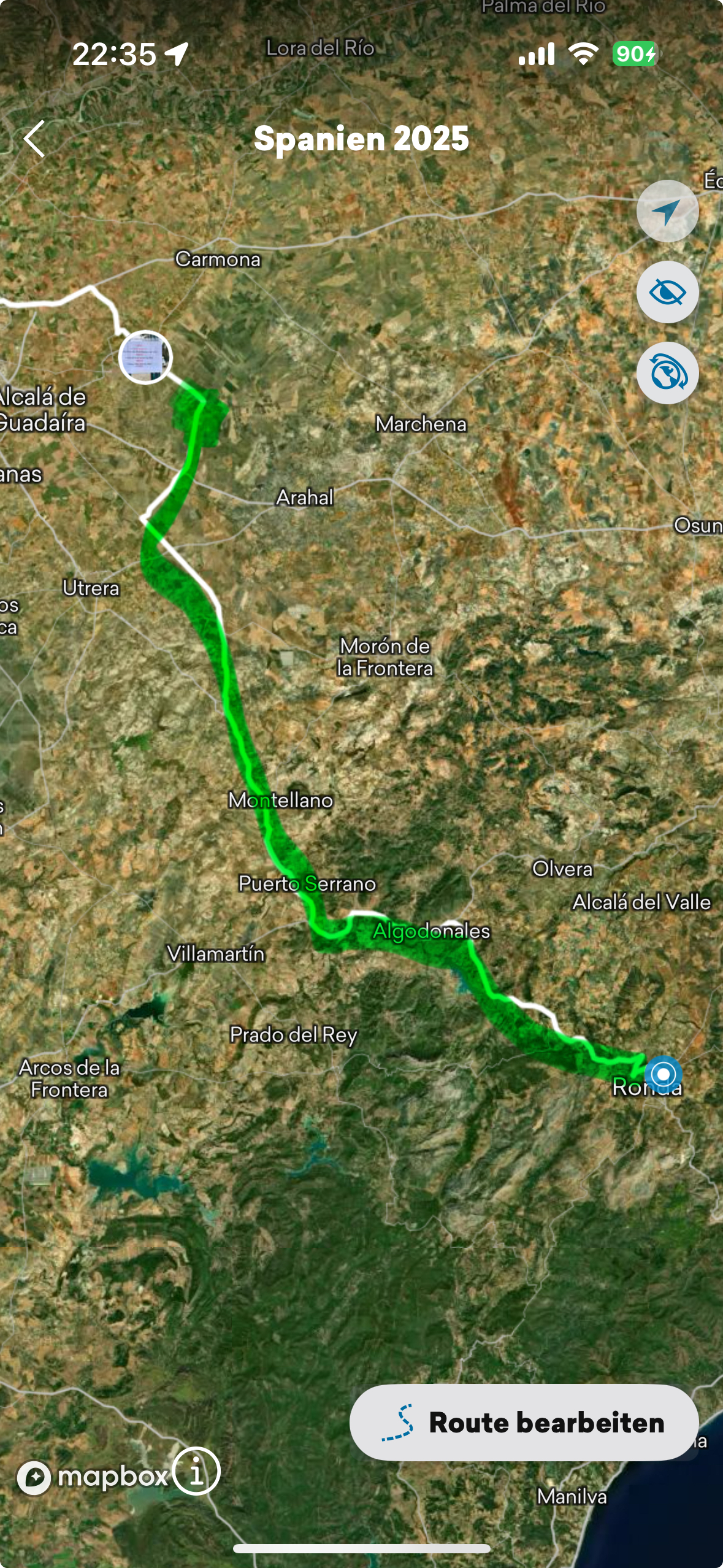This screenshot has height=1568, width=723.
Task: Toggle visibility with the crossed-eye icon
Action: 667,292
